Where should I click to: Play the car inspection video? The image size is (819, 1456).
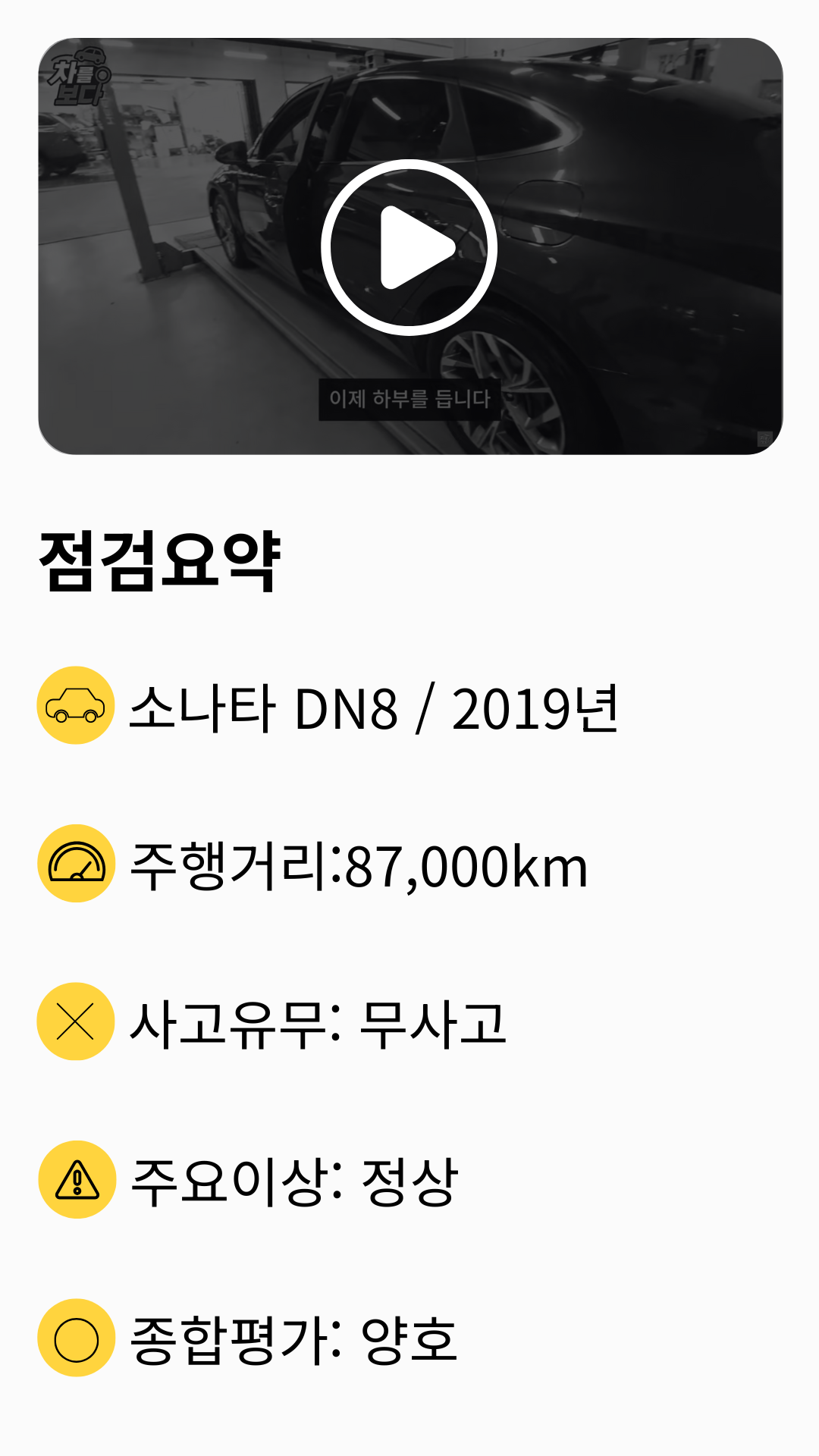[409, 247]
